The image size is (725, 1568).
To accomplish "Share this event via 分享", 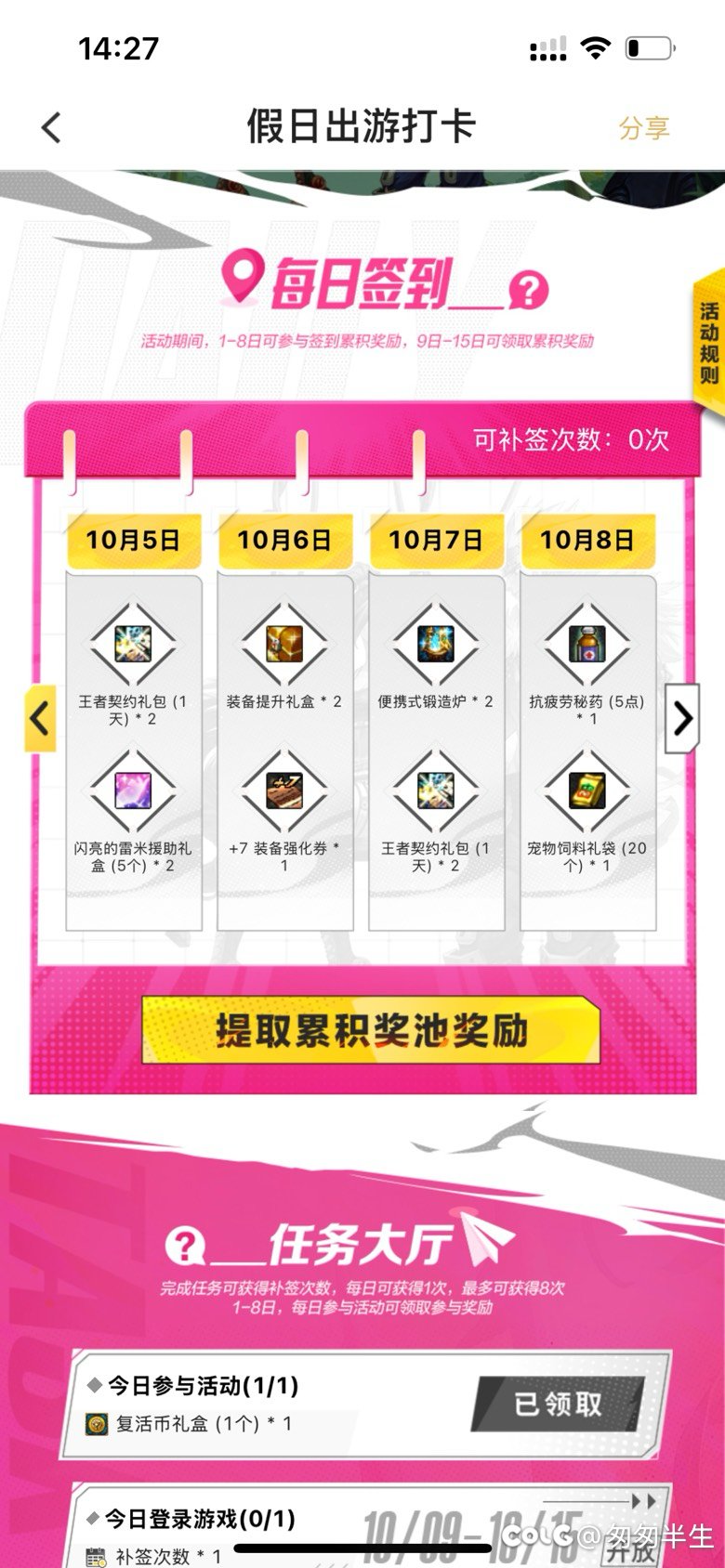I will (x=644, y=127).
